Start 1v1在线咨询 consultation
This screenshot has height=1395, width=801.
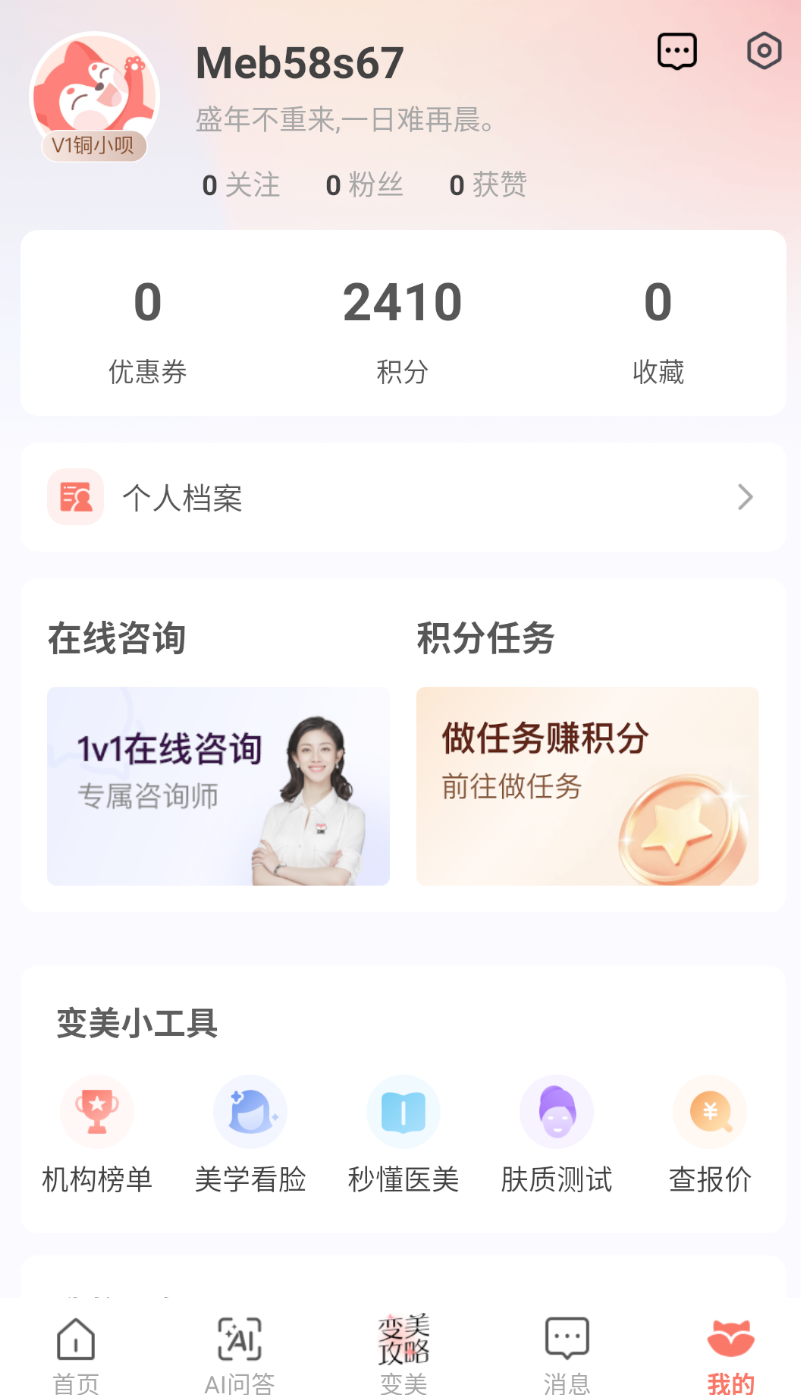[218, 786]
